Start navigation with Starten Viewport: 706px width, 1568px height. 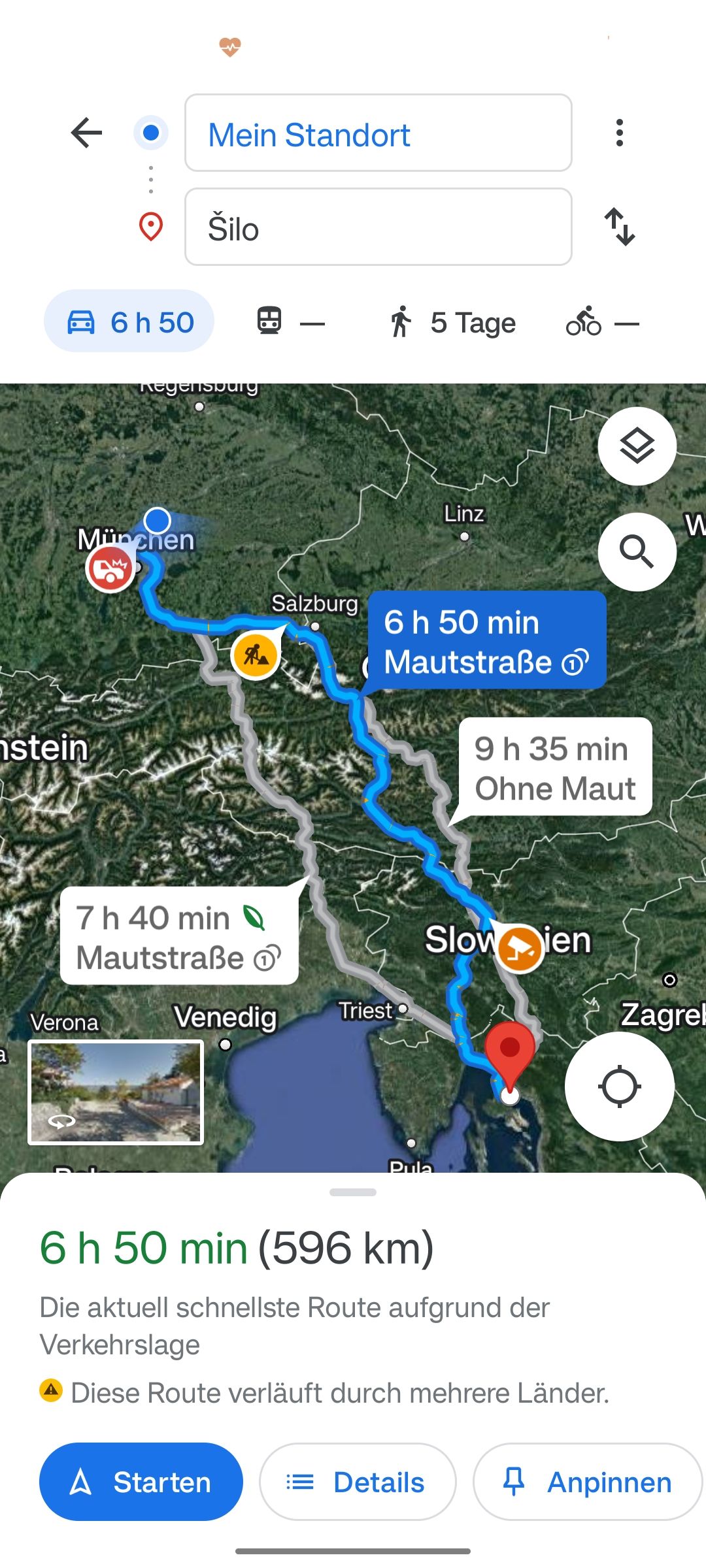click(141, 1482)
